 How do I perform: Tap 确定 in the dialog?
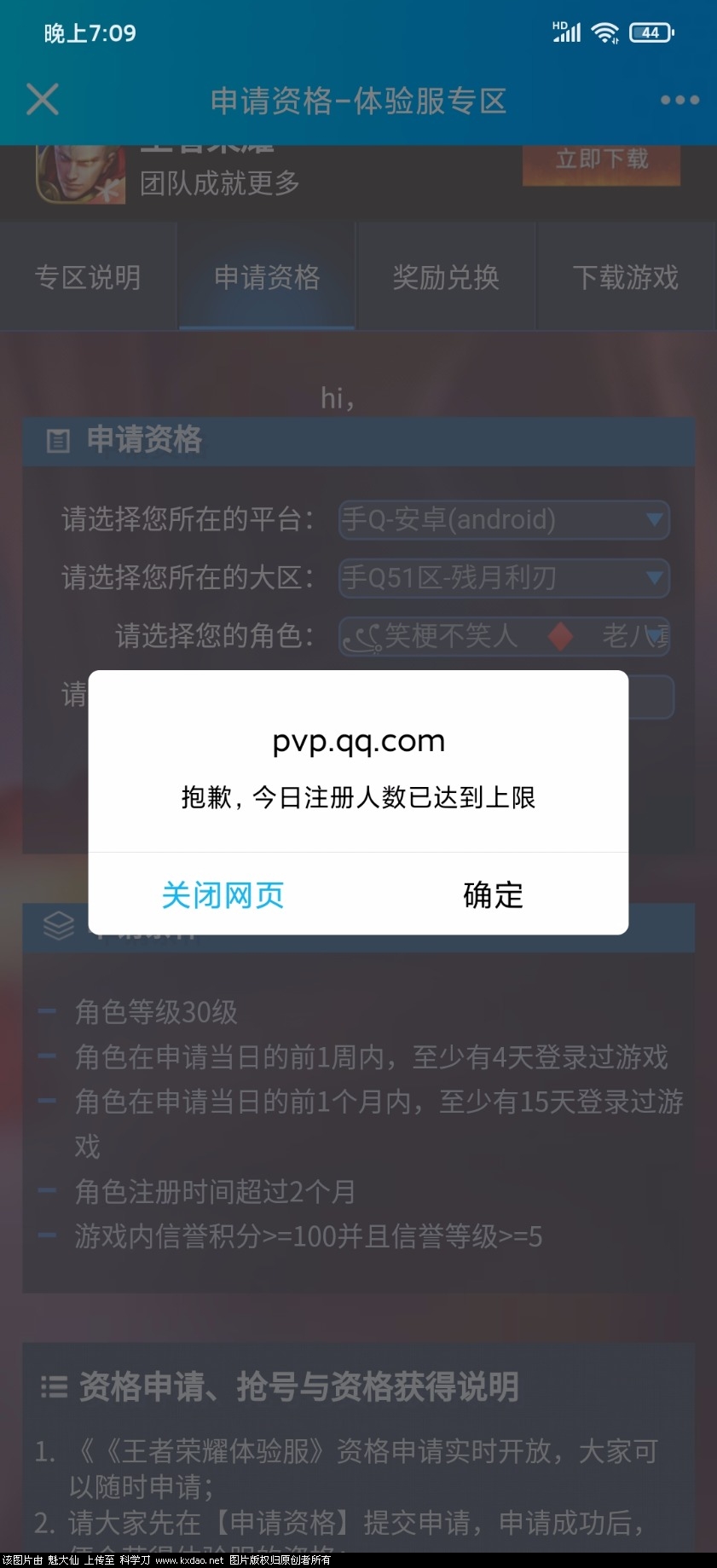tap(493, 894)
